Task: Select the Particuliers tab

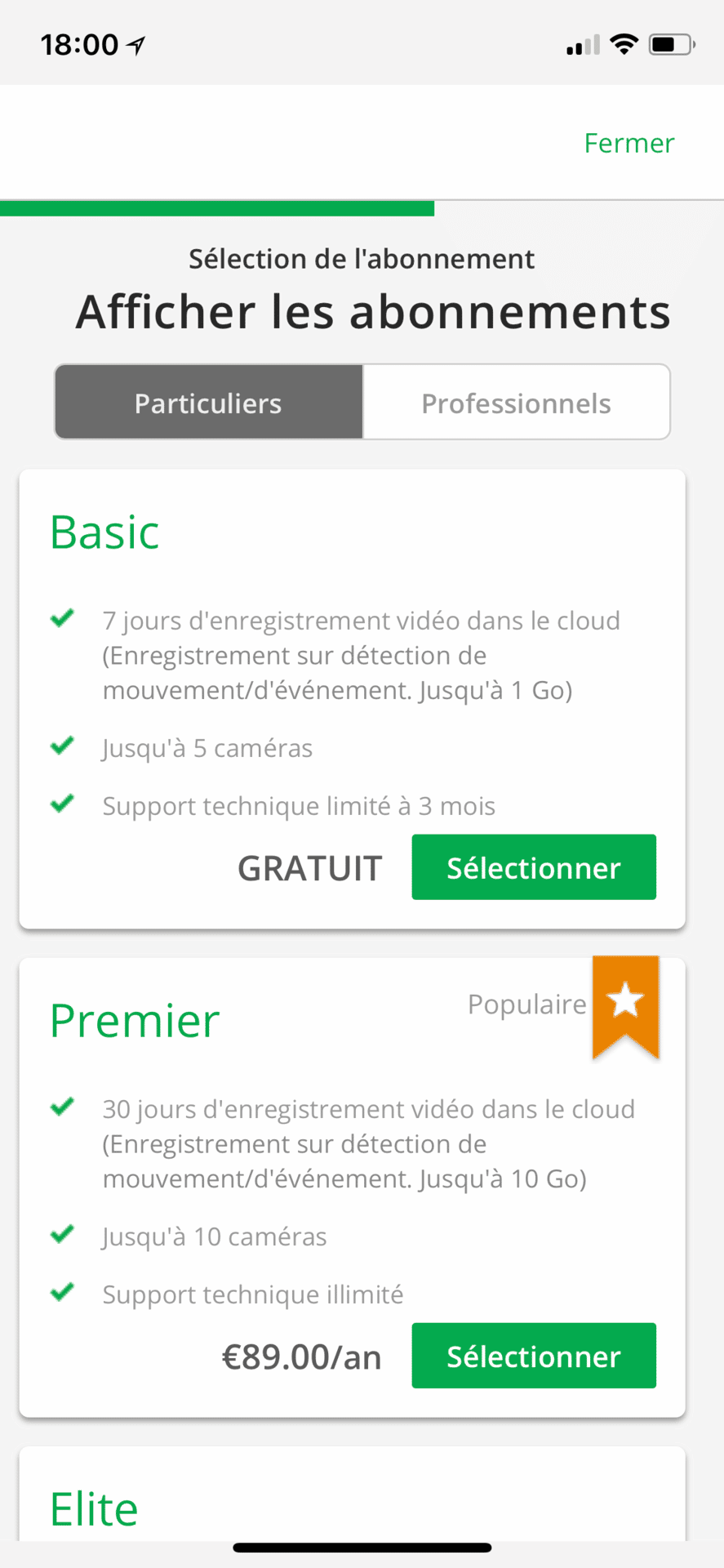Action: [x=209, y=403]
